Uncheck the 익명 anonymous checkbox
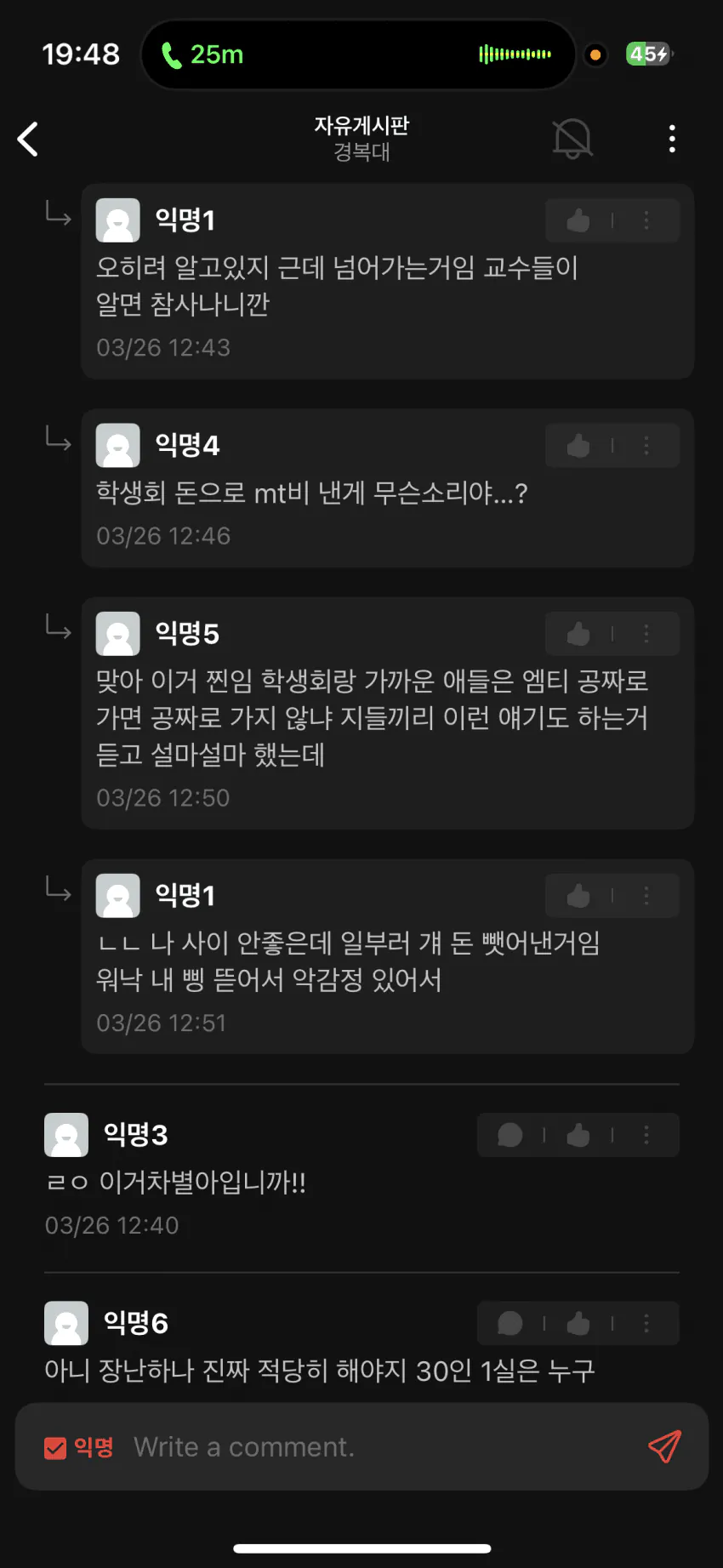Screen dimensions: 723x1568 (55, 1448)
